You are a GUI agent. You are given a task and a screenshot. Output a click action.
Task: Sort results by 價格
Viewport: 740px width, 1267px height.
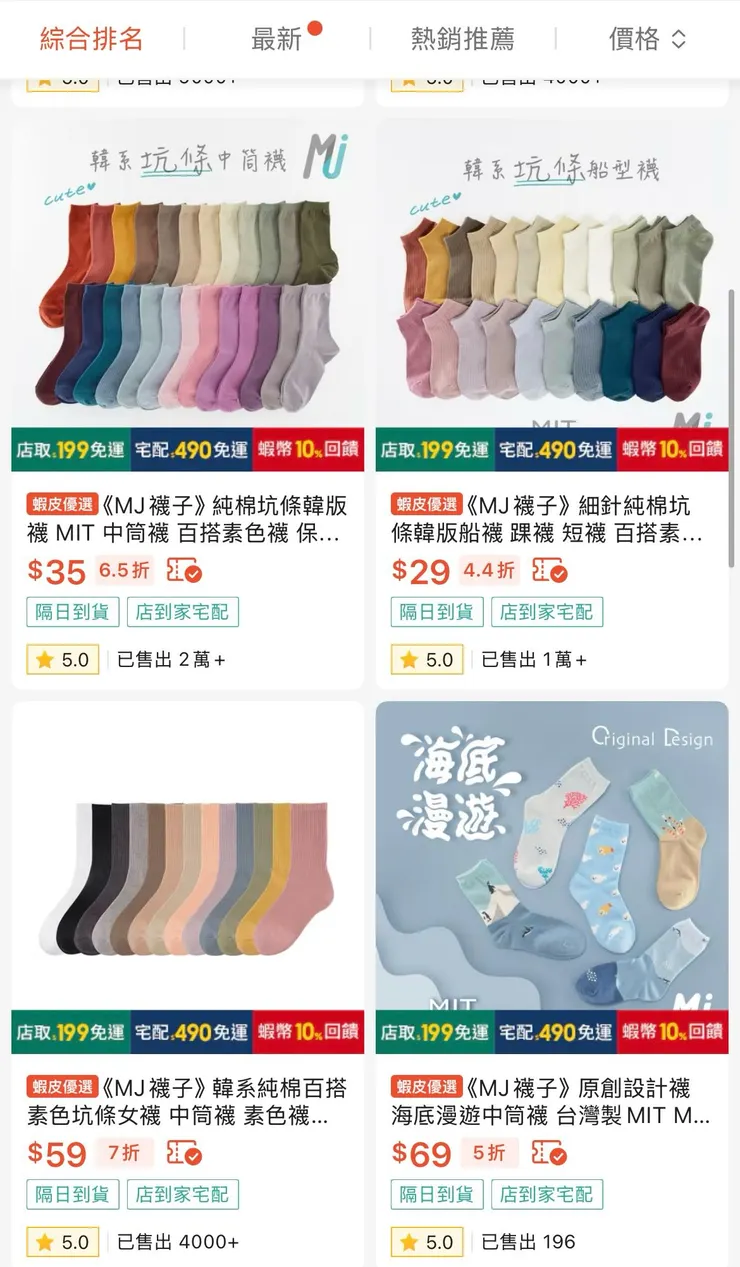coord(646,39)
